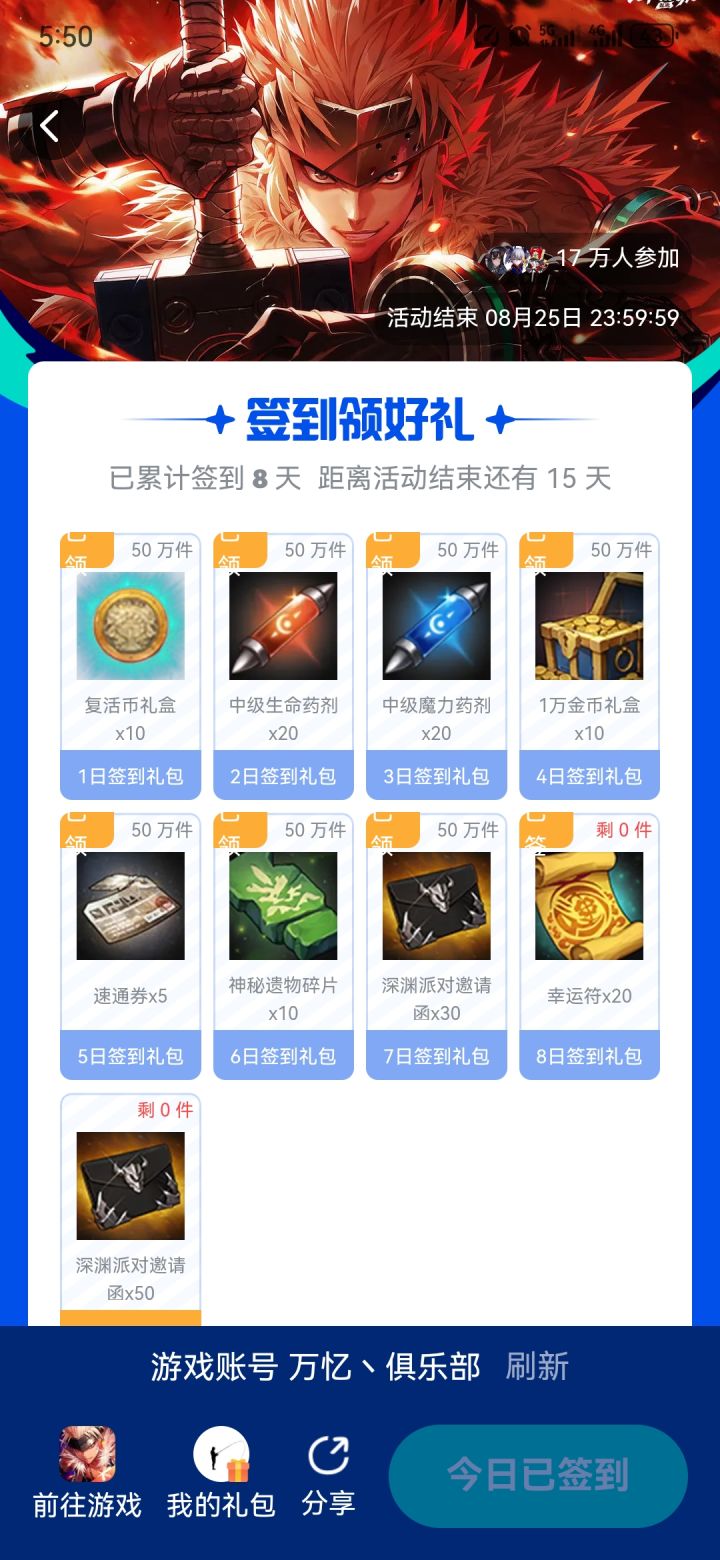Select the 1日签到礼包 label

[x=130, y=775]
